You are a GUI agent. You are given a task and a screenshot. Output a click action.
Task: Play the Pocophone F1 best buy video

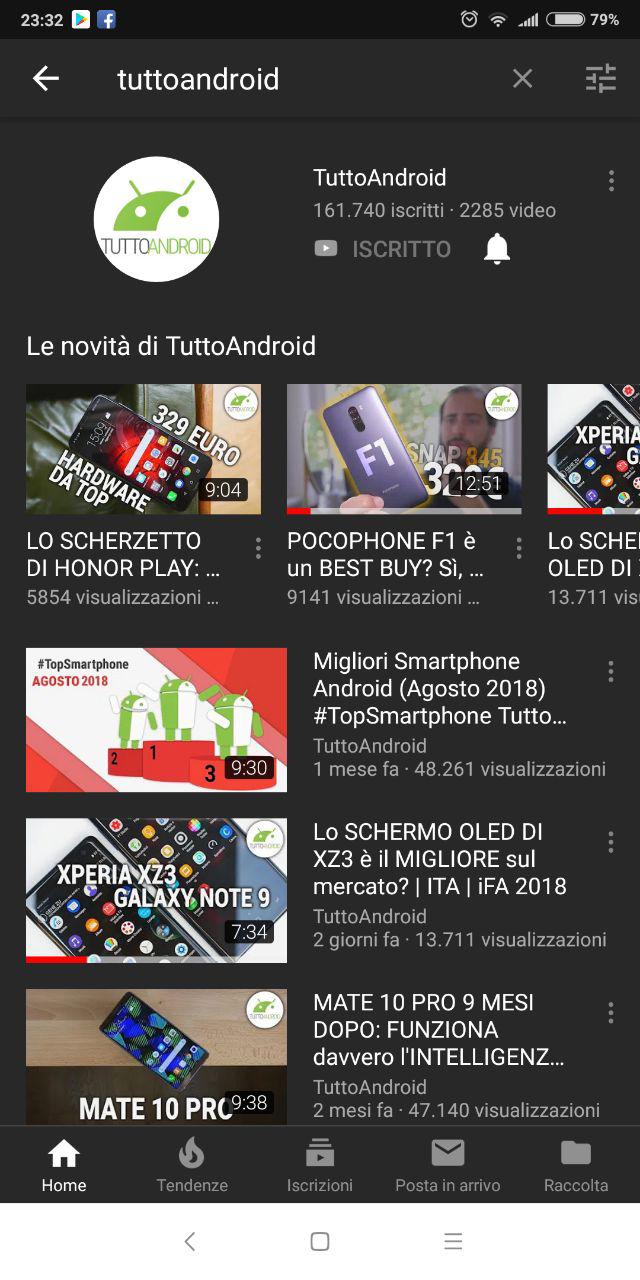[404, 449]
